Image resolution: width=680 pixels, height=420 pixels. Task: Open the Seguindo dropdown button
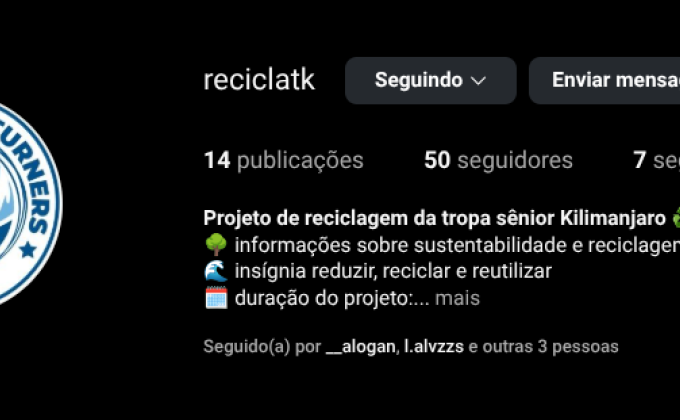tap(430, 81)
